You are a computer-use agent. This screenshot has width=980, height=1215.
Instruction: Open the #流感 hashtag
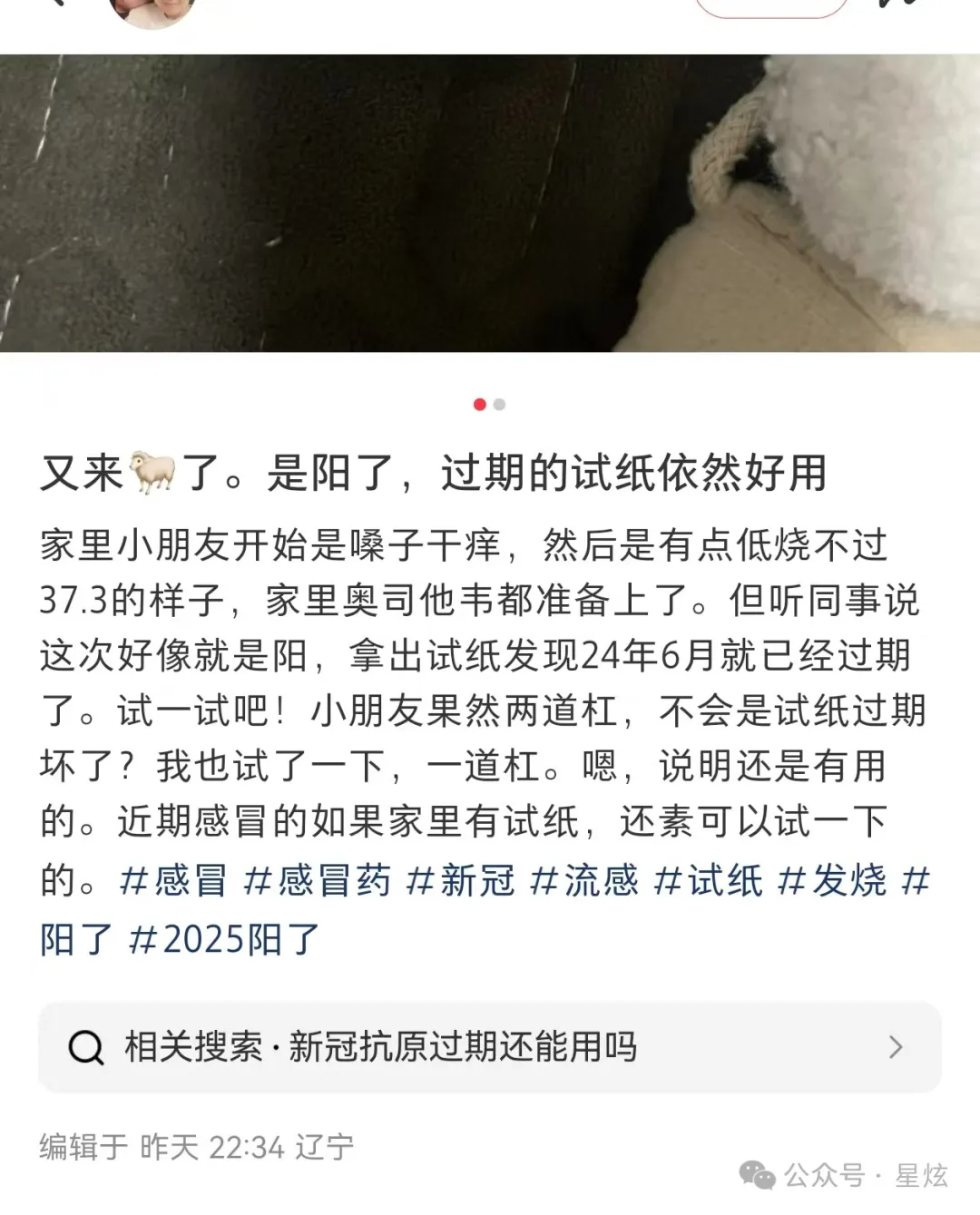click(x=583, y=881)
